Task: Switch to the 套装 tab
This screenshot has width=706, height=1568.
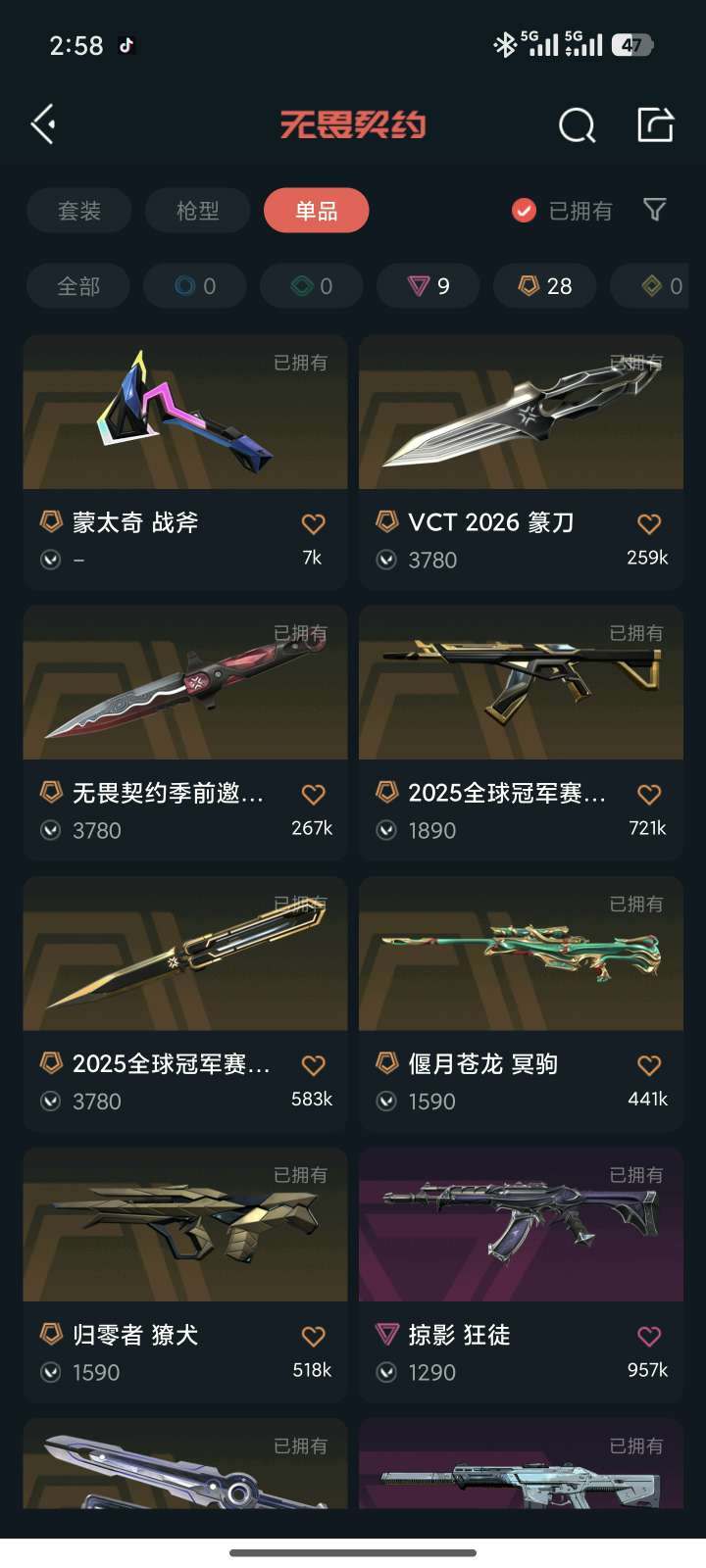Action: point(78,210)
